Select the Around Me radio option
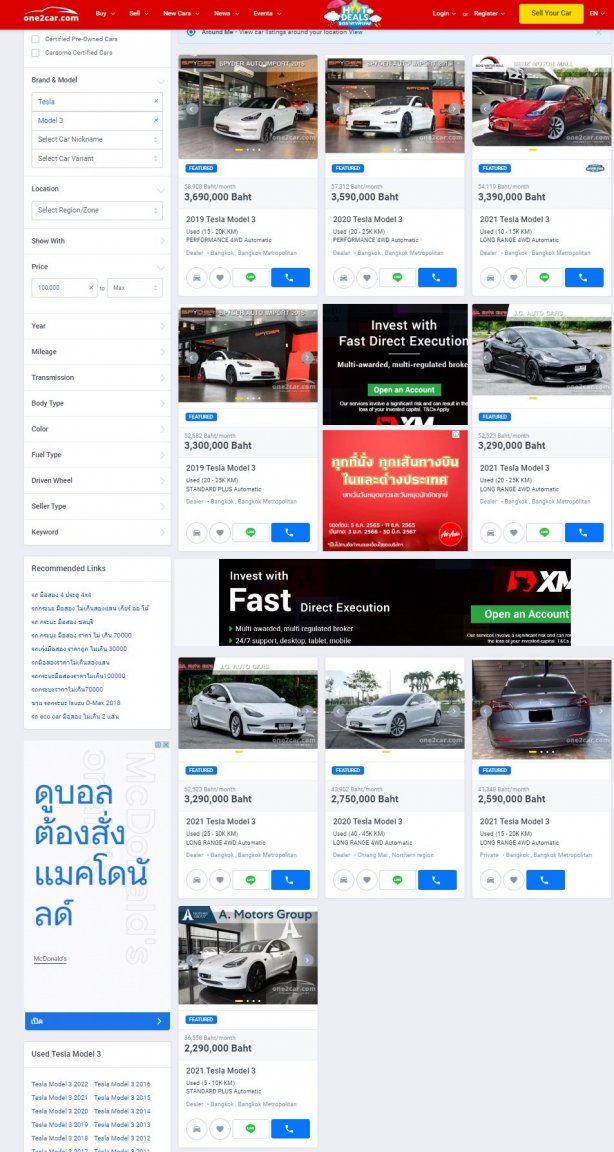 pyautogui.click(x=191, y=32)
